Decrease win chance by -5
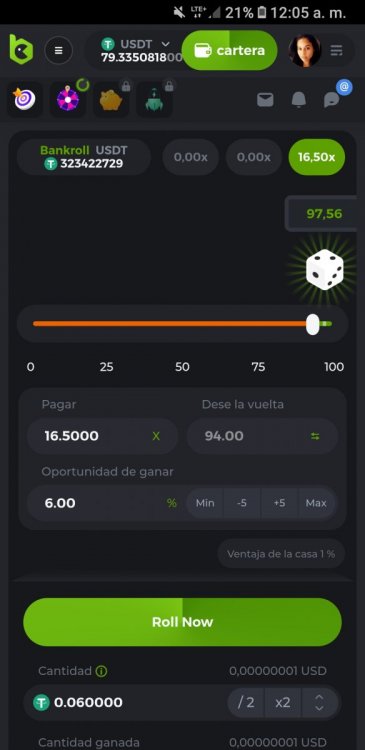The width and height of the screenshot is (365, 750). (x=242, y=503)
